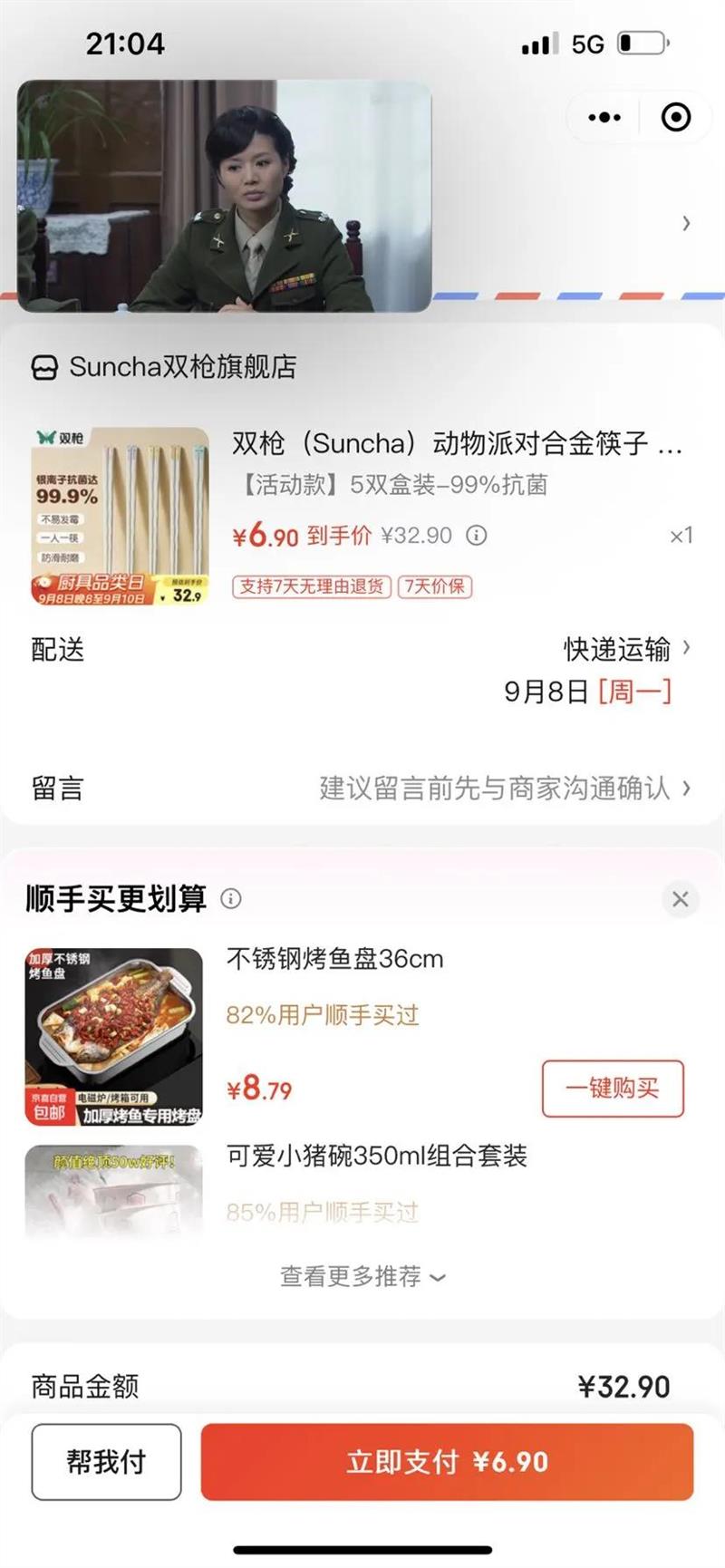The height and width of the screenshot is (1568, 725).
Task: Open the mini program more options menu
Action: click(x=604, y=118)
